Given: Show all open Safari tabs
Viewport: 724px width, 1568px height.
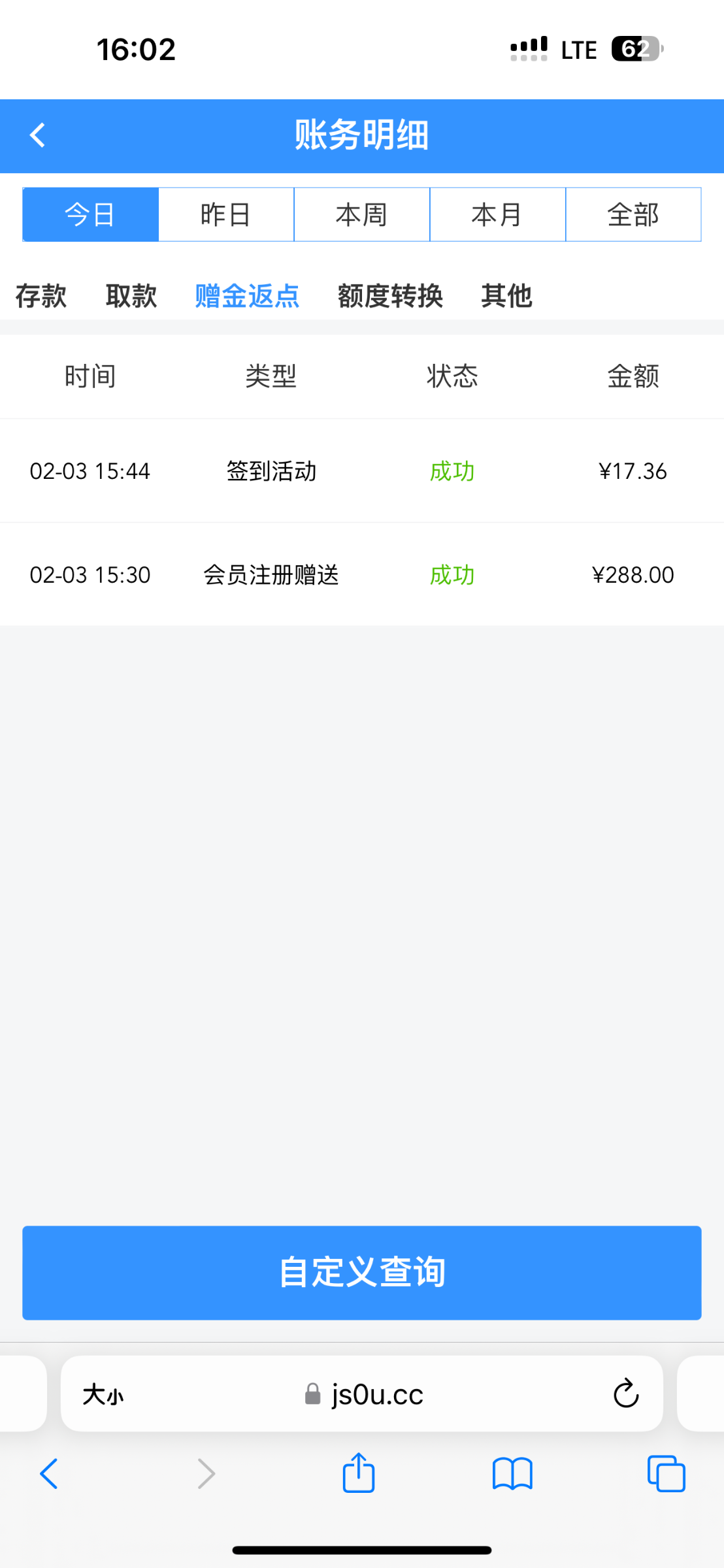Looking at the screenshot, I should pos(666,1474).
